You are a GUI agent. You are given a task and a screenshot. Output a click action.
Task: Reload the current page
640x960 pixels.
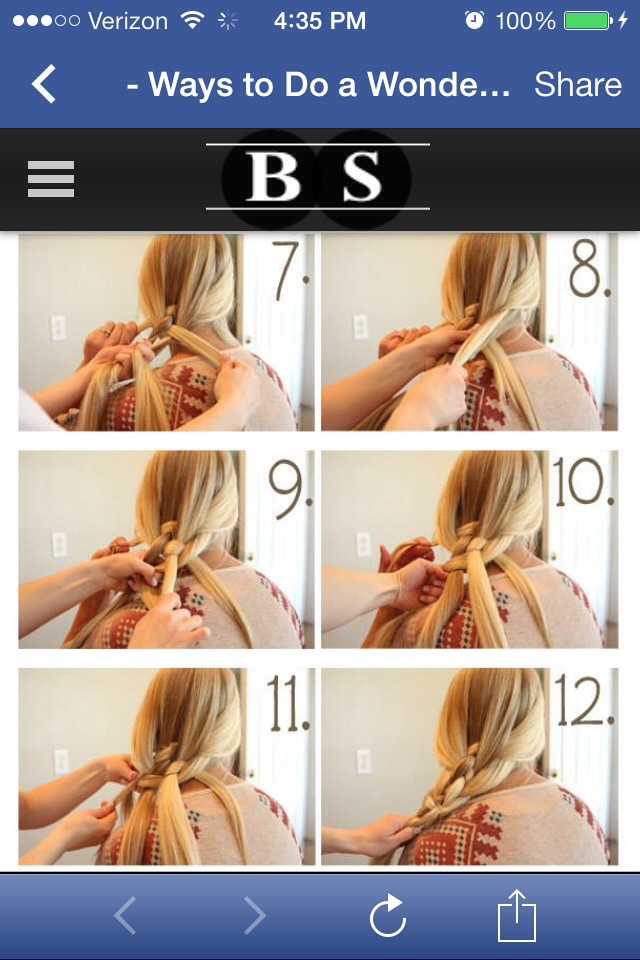point(387,916)
